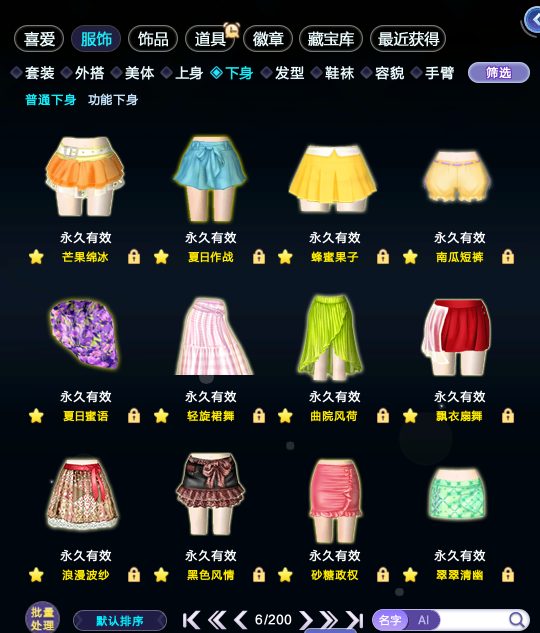Tap the search magnifier icon
This screenshot has height=633, width=540.
517,620
